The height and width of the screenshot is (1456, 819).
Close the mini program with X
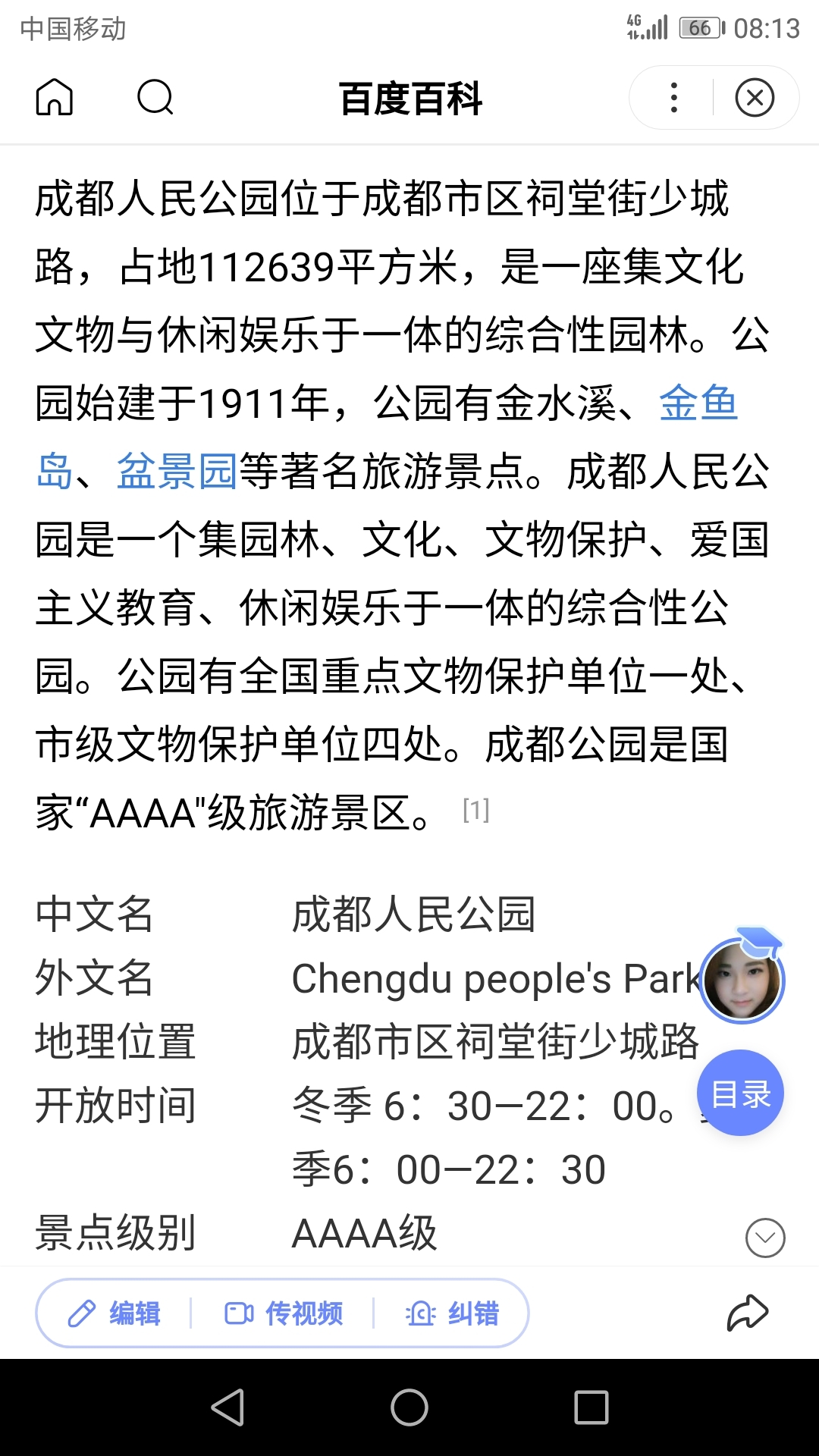click(755, 97)
